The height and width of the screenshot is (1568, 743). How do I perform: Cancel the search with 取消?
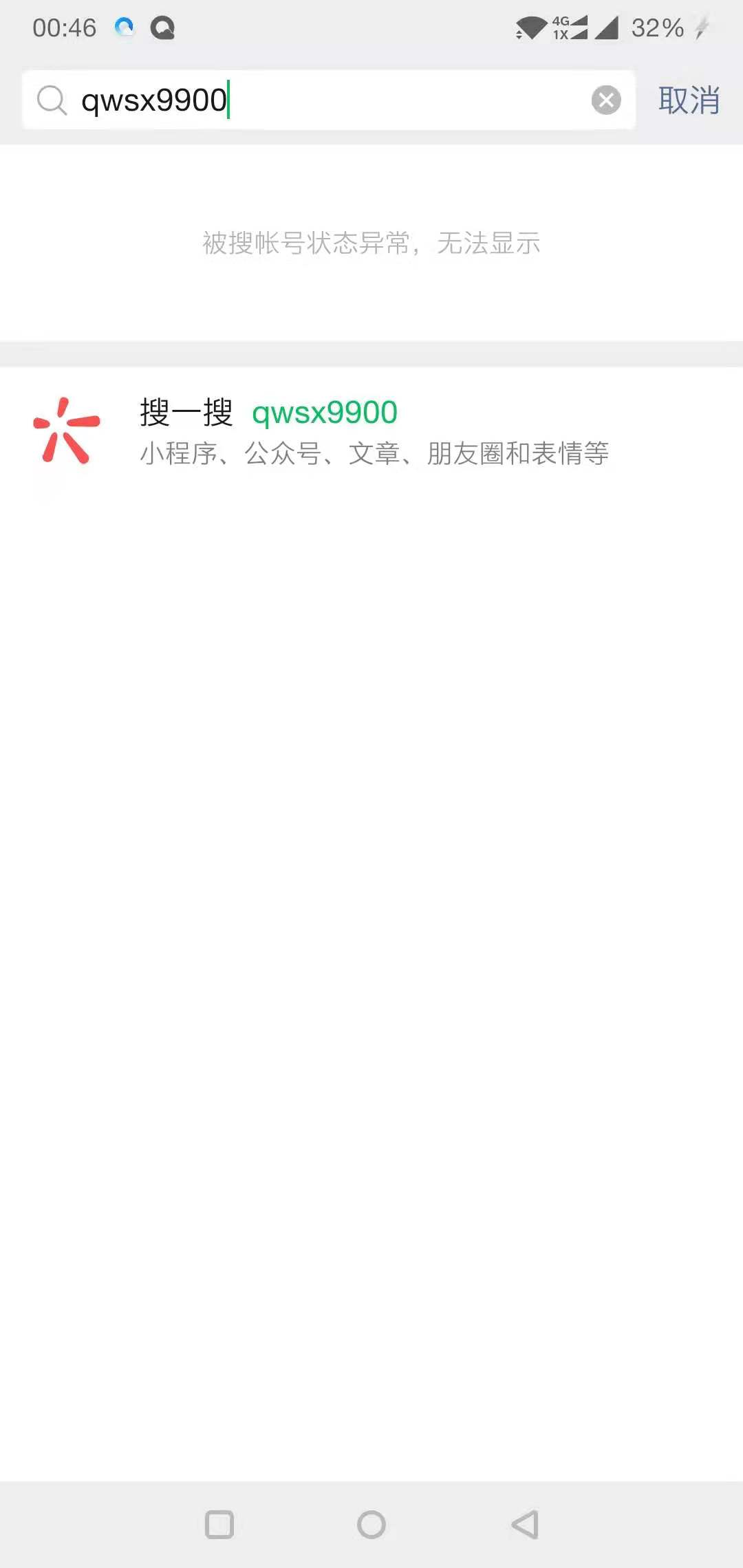coord(689,100)
